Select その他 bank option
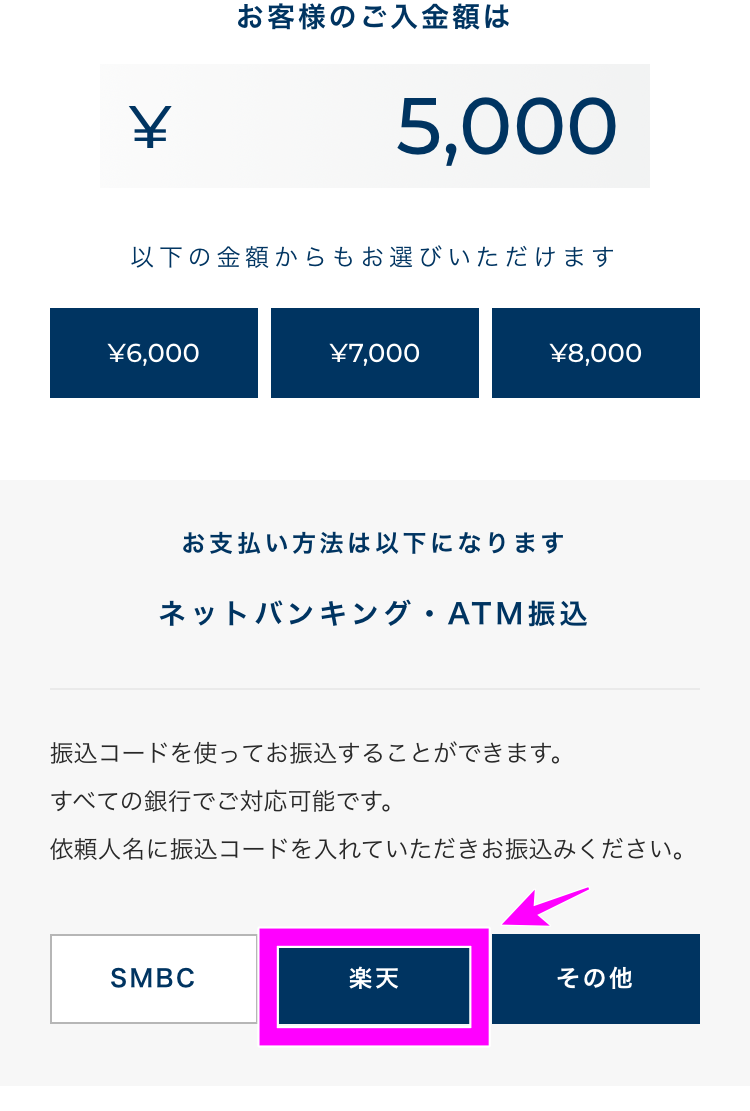This screenshot has height=1111, width=750. 596,978
